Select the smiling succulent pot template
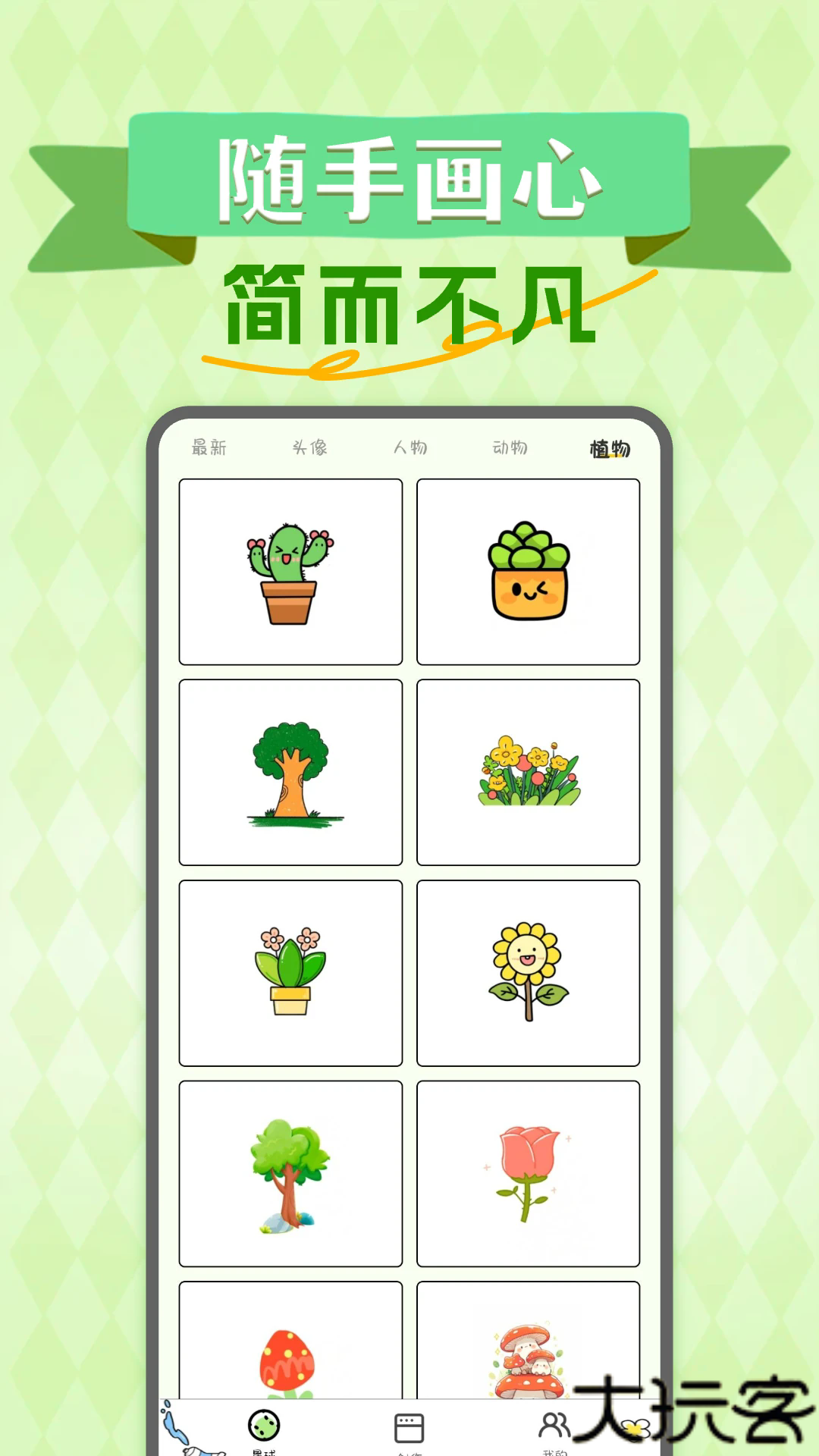Screen dimensions: 819x1456 (529, 570)
